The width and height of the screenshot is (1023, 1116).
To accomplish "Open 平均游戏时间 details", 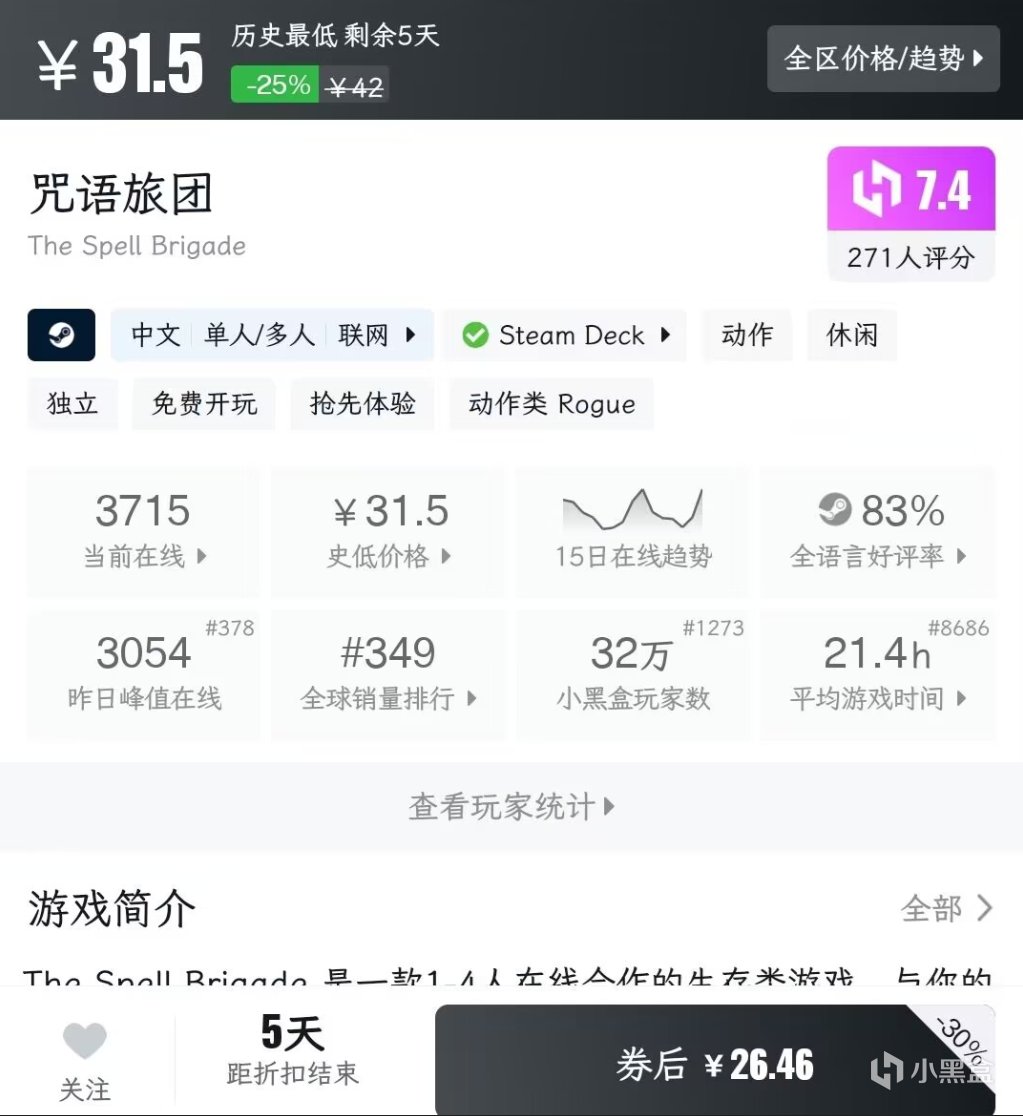I will (x=878, y=674).
